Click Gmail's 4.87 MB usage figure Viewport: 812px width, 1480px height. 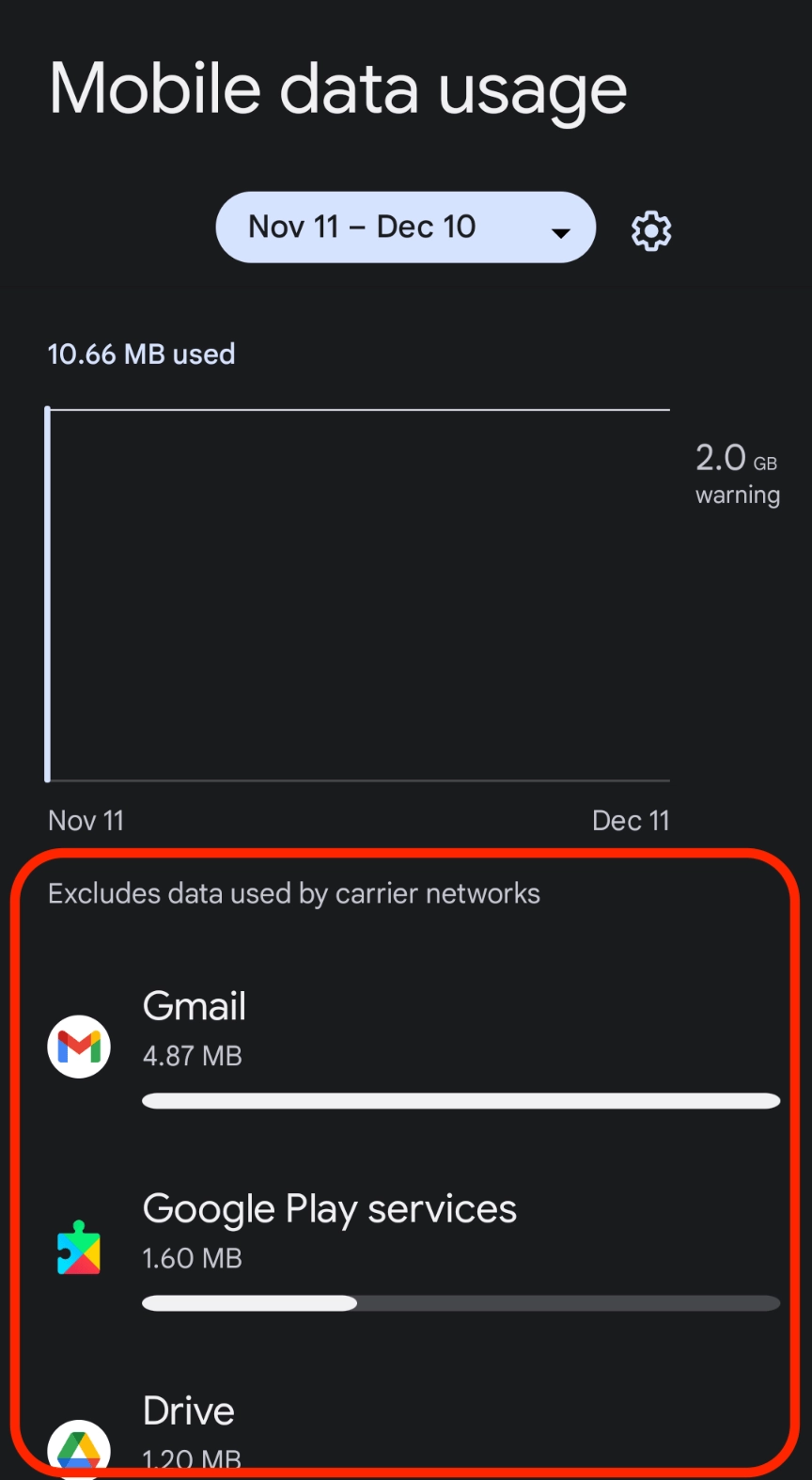pos(192,1055)
